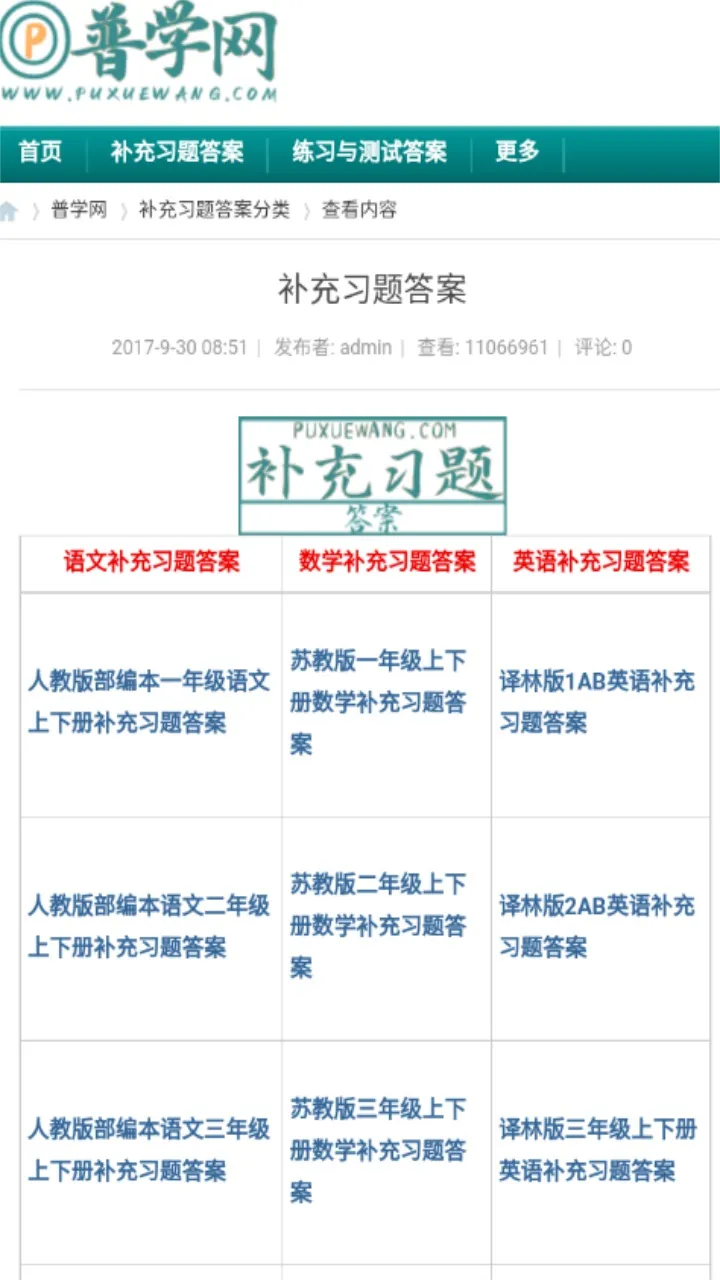Open 人教版部编本语文三年级上下册补充习题答案
720x1280 pixels.
point(149,1150)
